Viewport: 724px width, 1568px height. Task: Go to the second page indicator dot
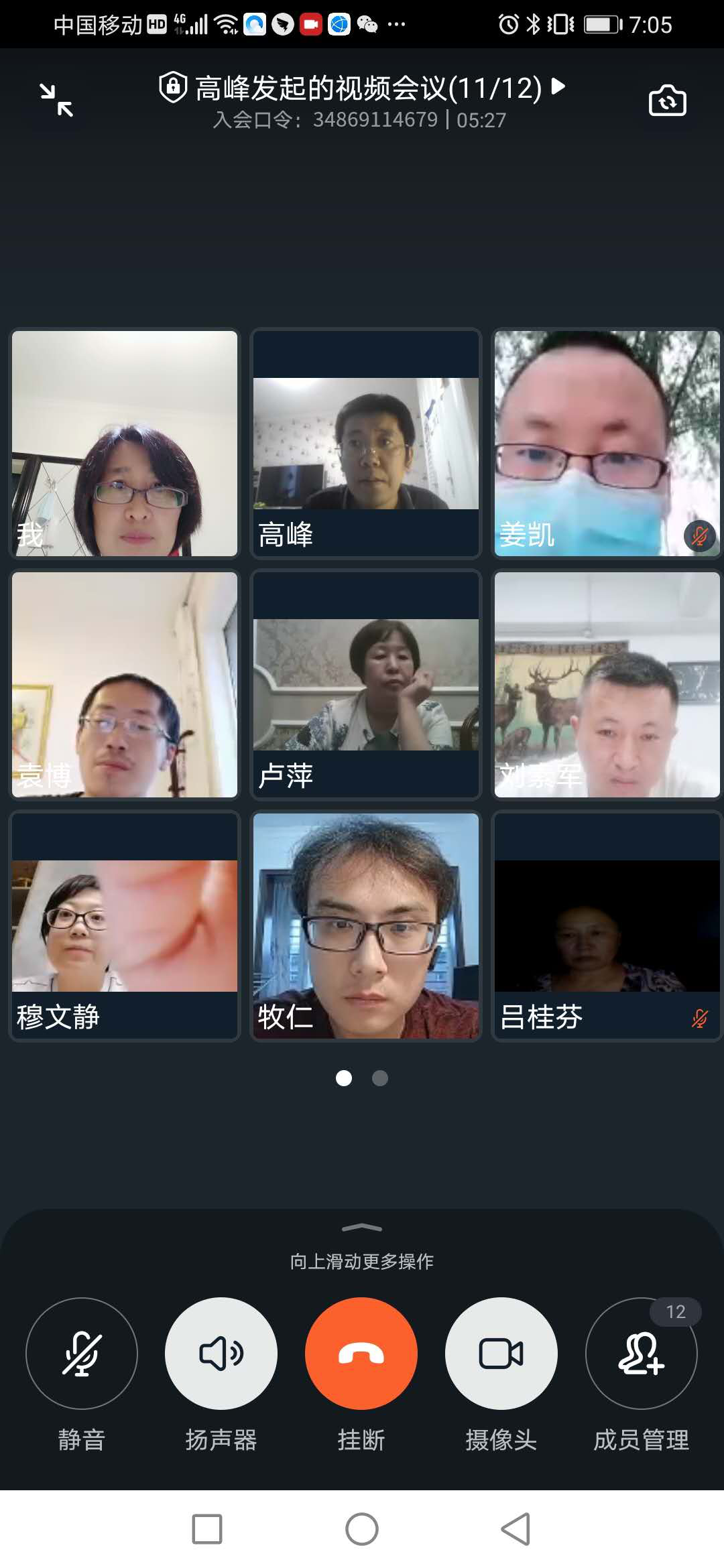point(380,1078)
